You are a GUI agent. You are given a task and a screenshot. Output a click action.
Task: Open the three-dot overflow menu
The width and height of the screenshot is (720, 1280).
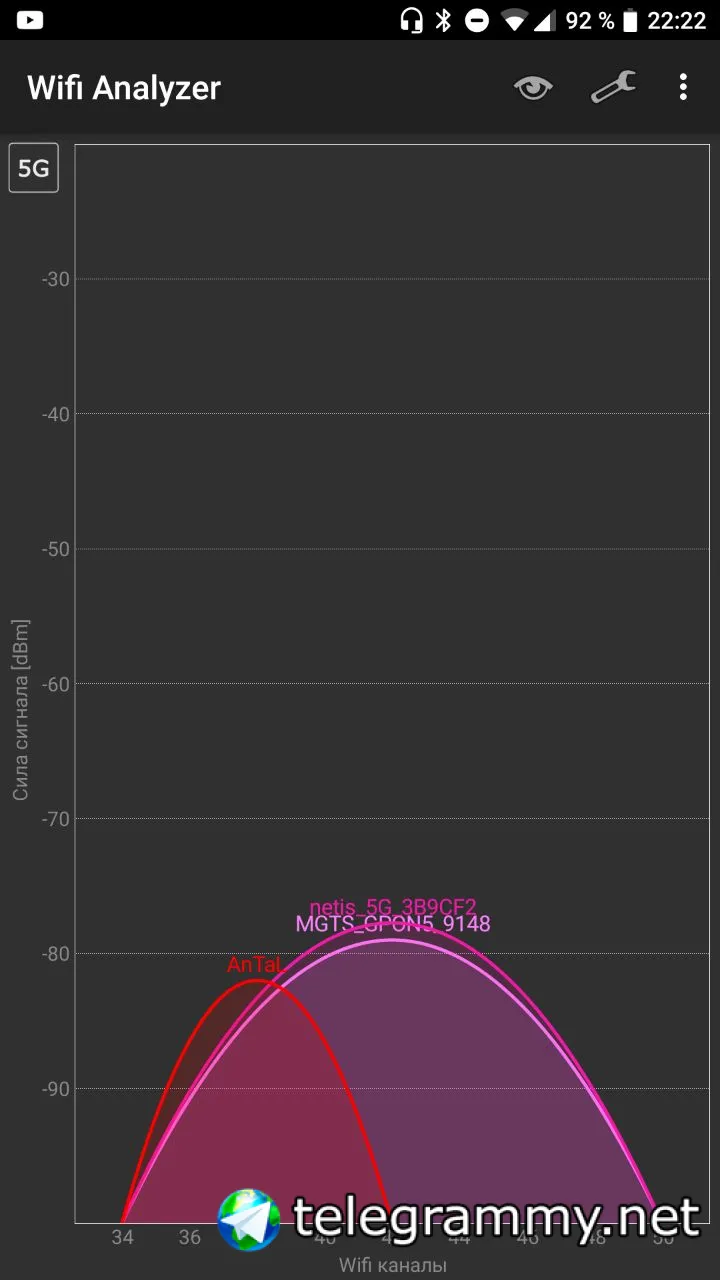coord(683,88)
